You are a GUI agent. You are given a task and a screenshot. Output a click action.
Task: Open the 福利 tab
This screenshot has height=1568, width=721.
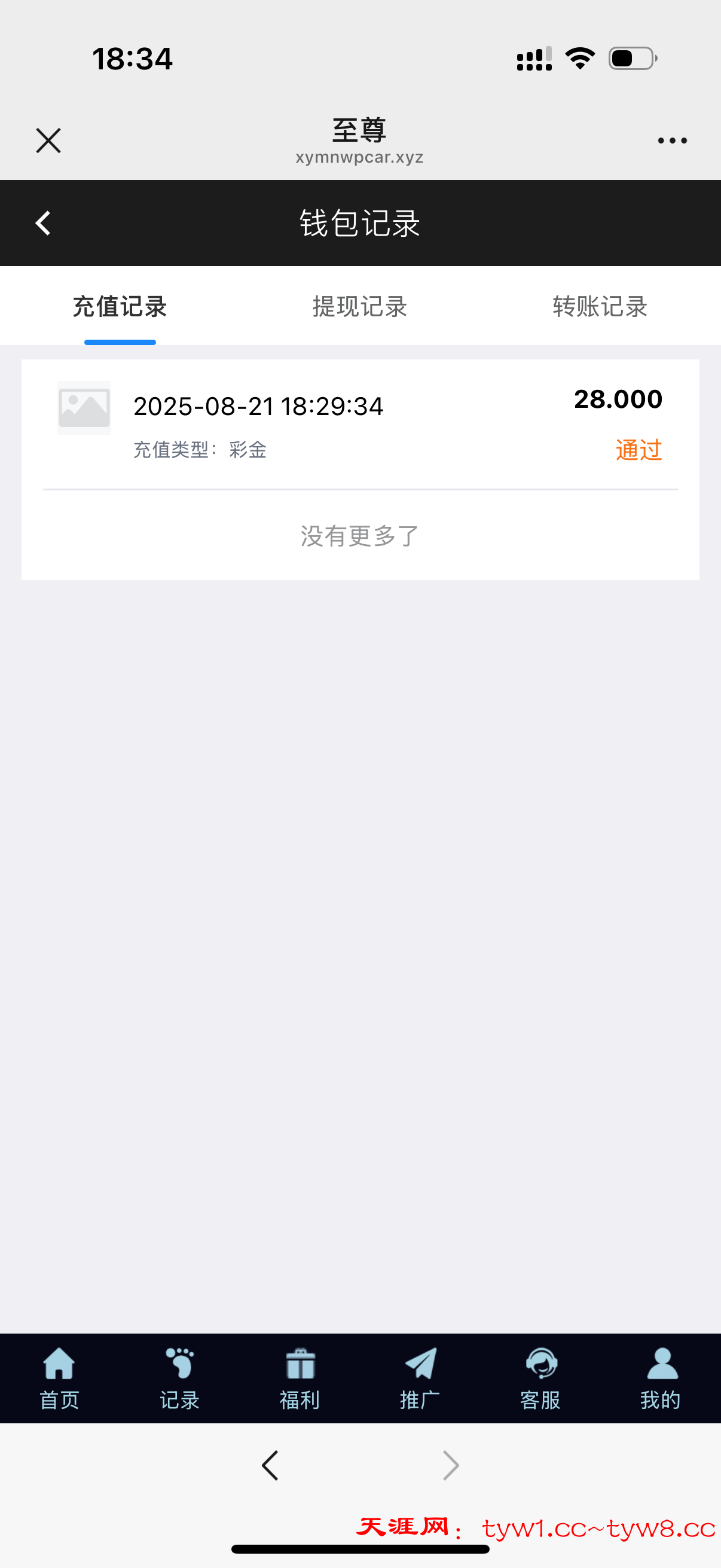[300, 1378]
